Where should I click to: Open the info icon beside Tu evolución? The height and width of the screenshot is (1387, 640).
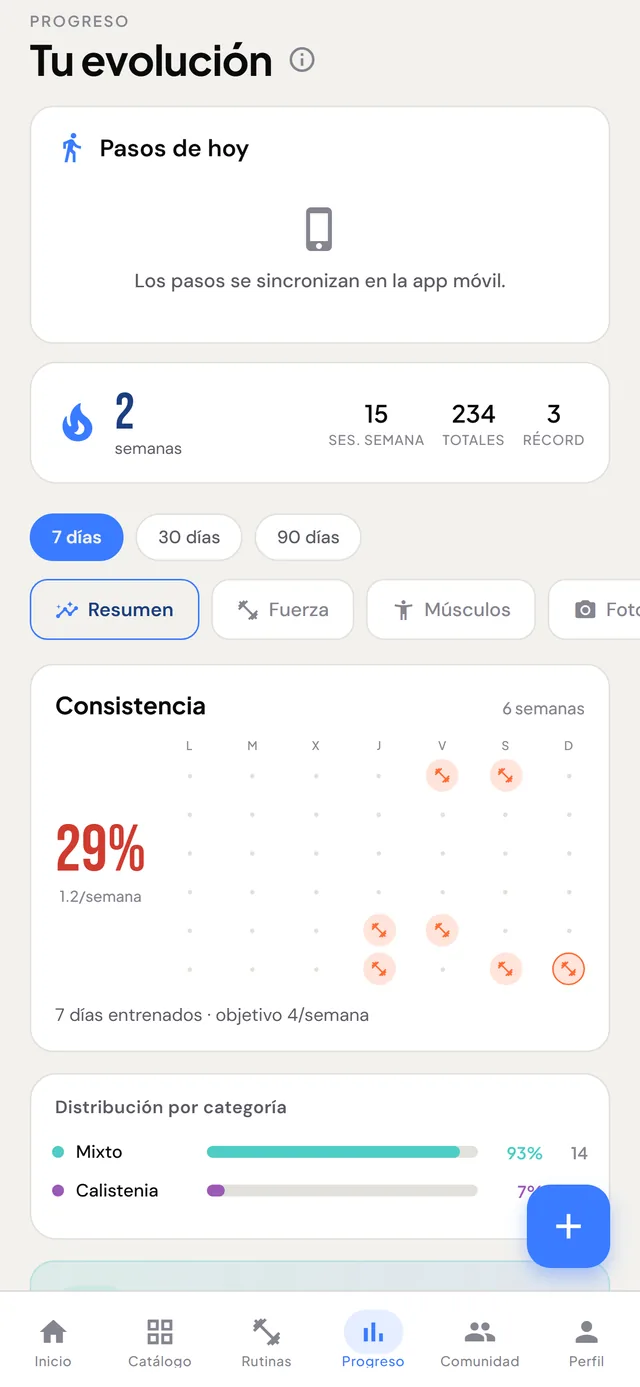302,60
